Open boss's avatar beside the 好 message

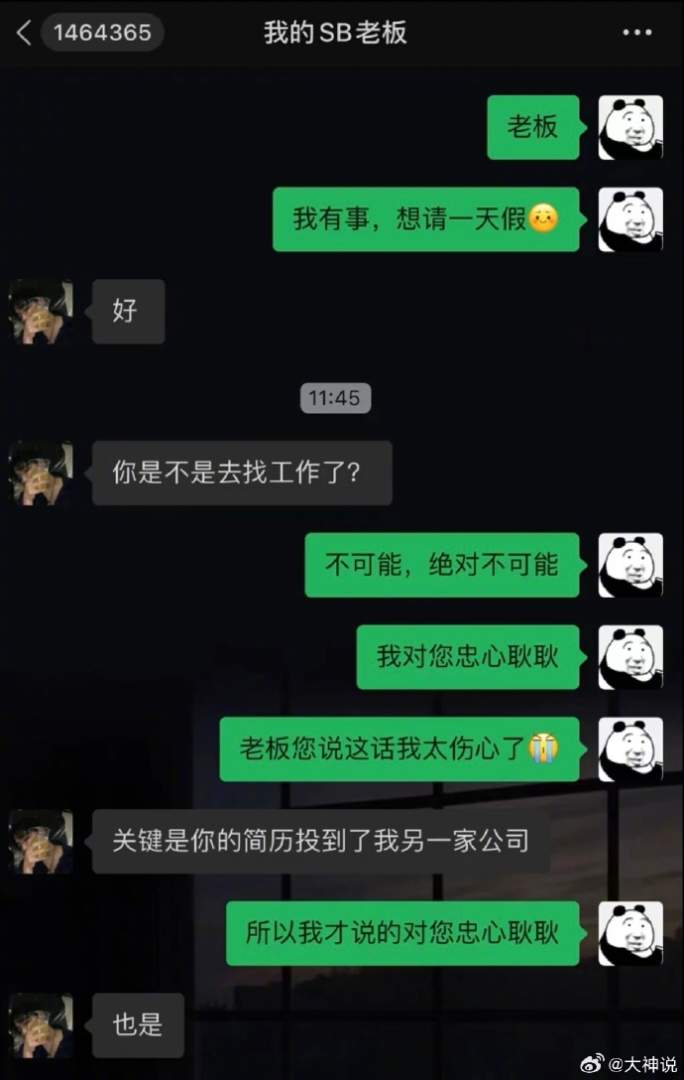point(41,311)
